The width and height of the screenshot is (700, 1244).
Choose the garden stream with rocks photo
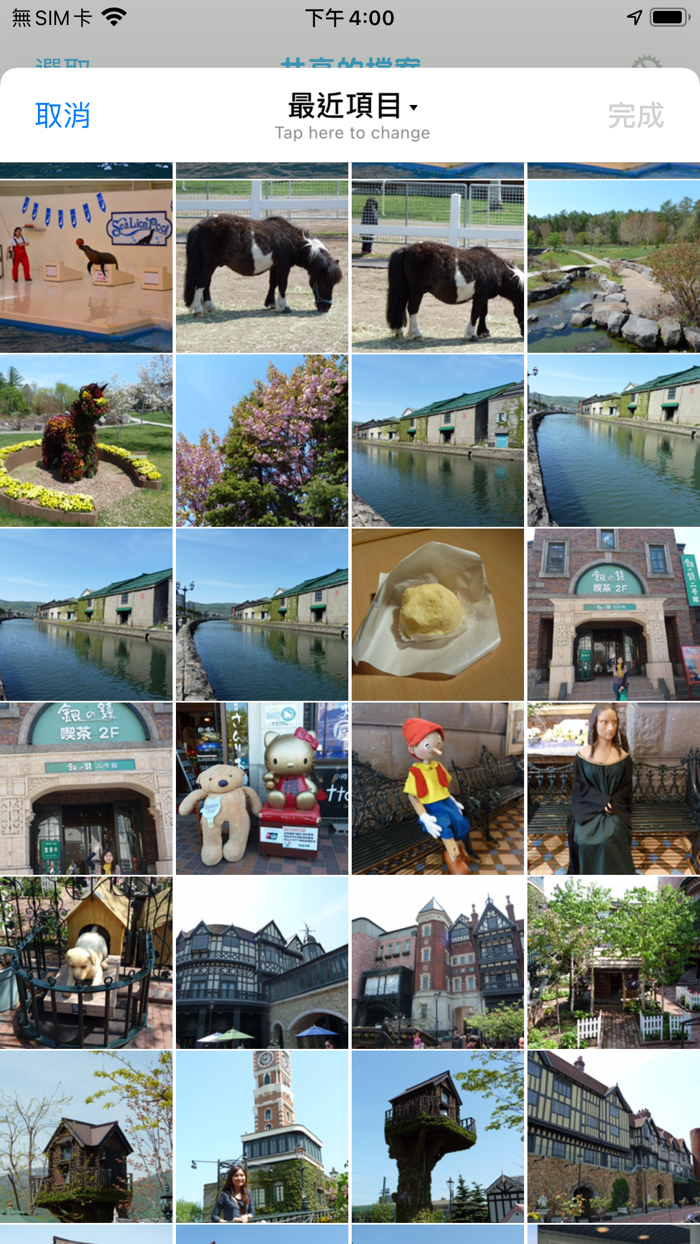coord(613,266)
